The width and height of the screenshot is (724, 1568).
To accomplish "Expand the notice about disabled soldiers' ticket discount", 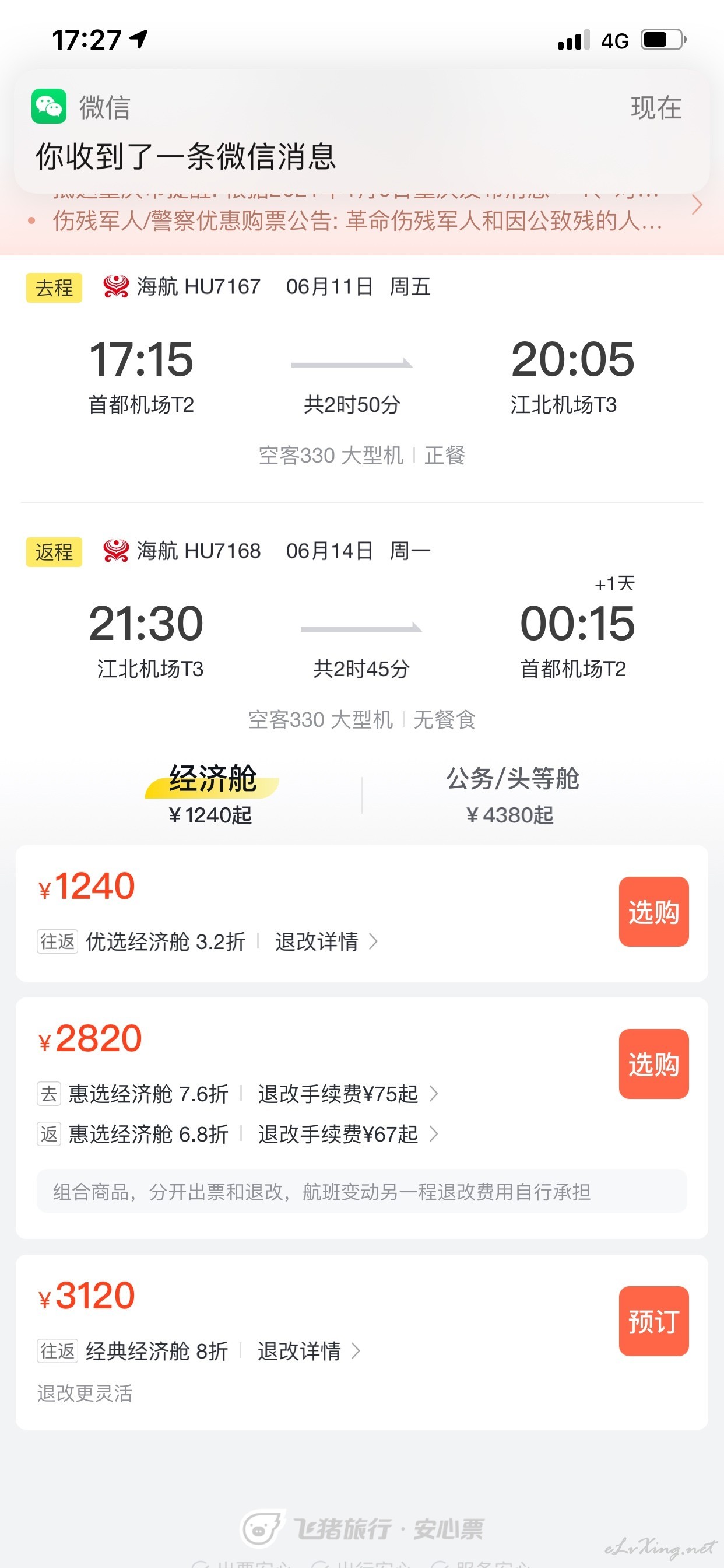I will [x=357, y=222].
